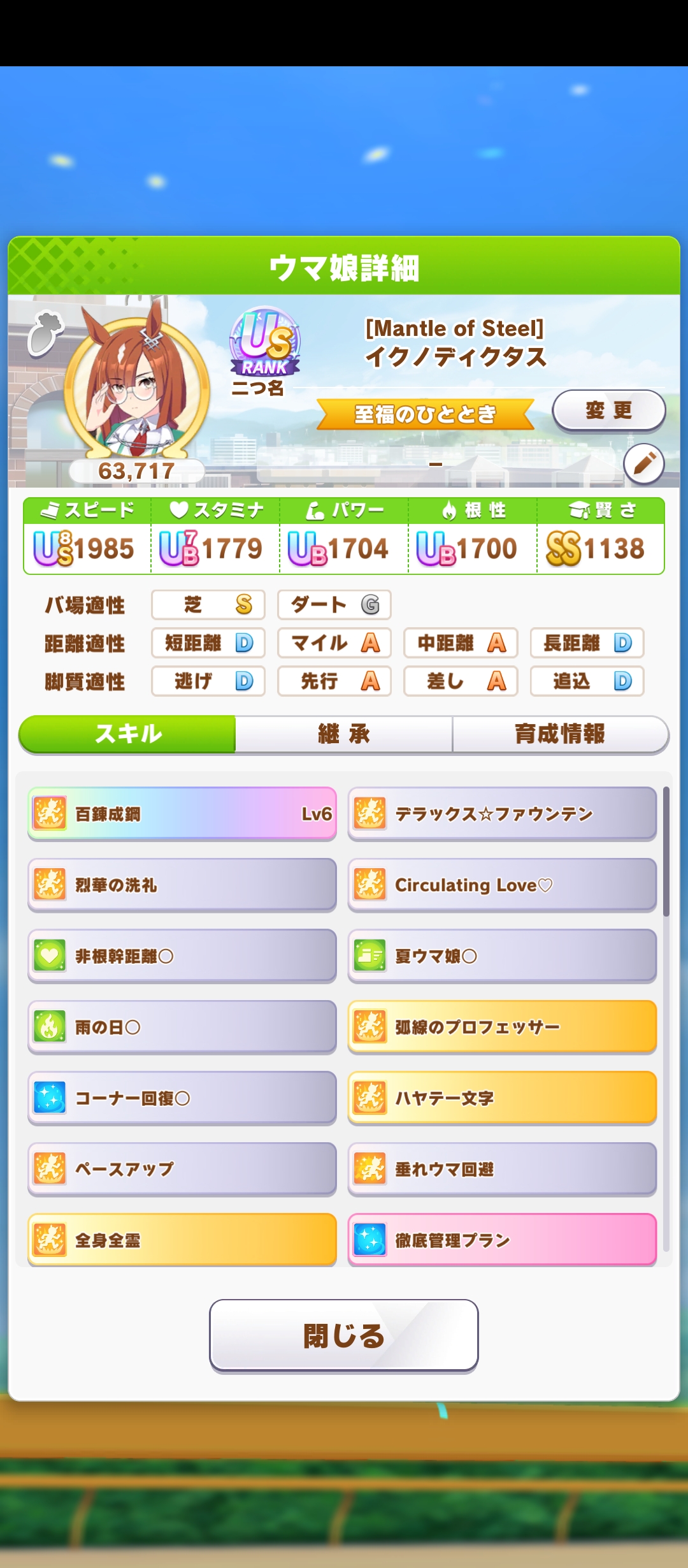Open skill コーナー回復○
The image size is (688, 1568).
(x=182, y=1098)
